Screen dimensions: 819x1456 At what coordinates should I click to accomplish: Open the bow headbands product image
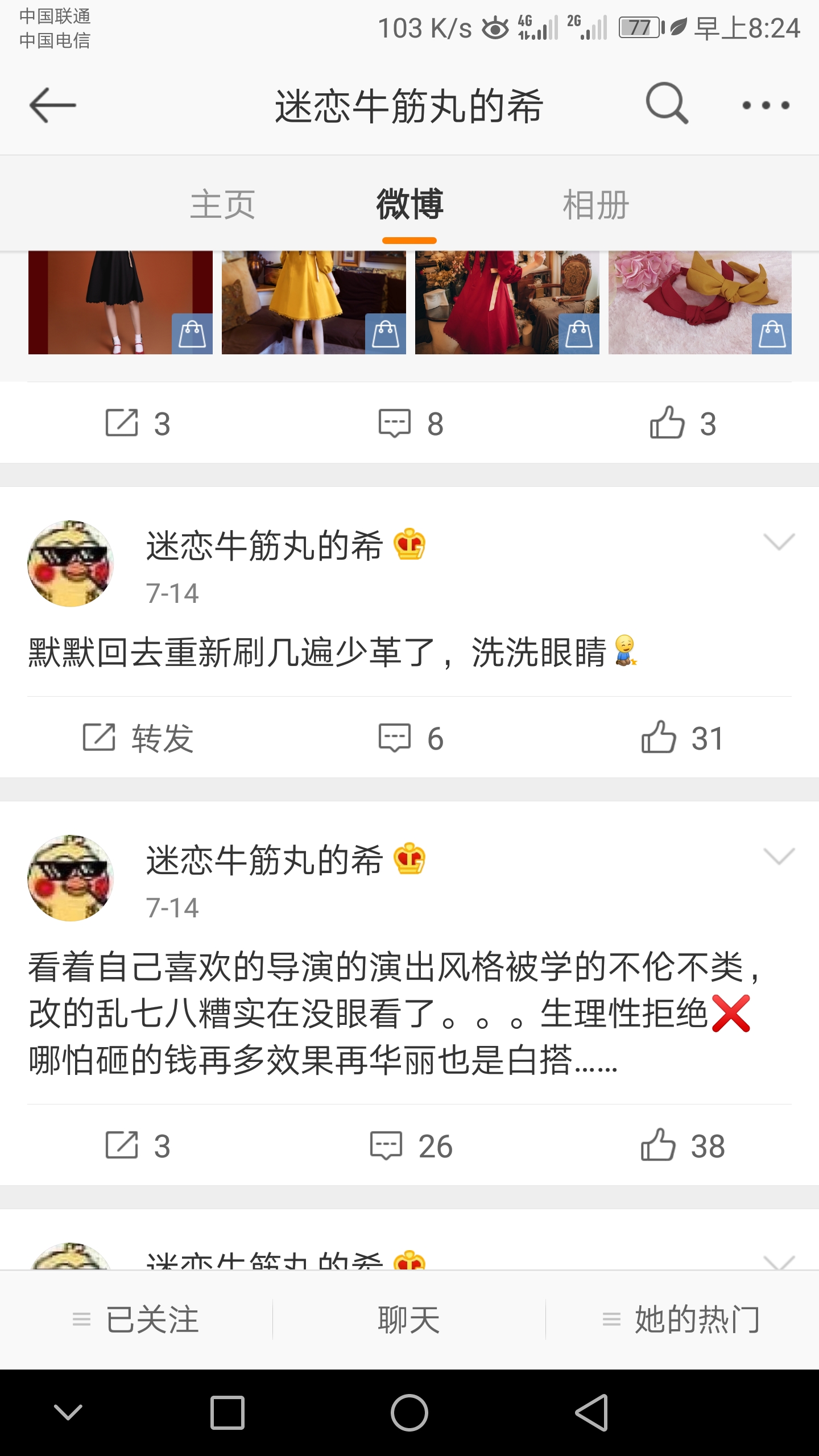click(x=700, y=303)
